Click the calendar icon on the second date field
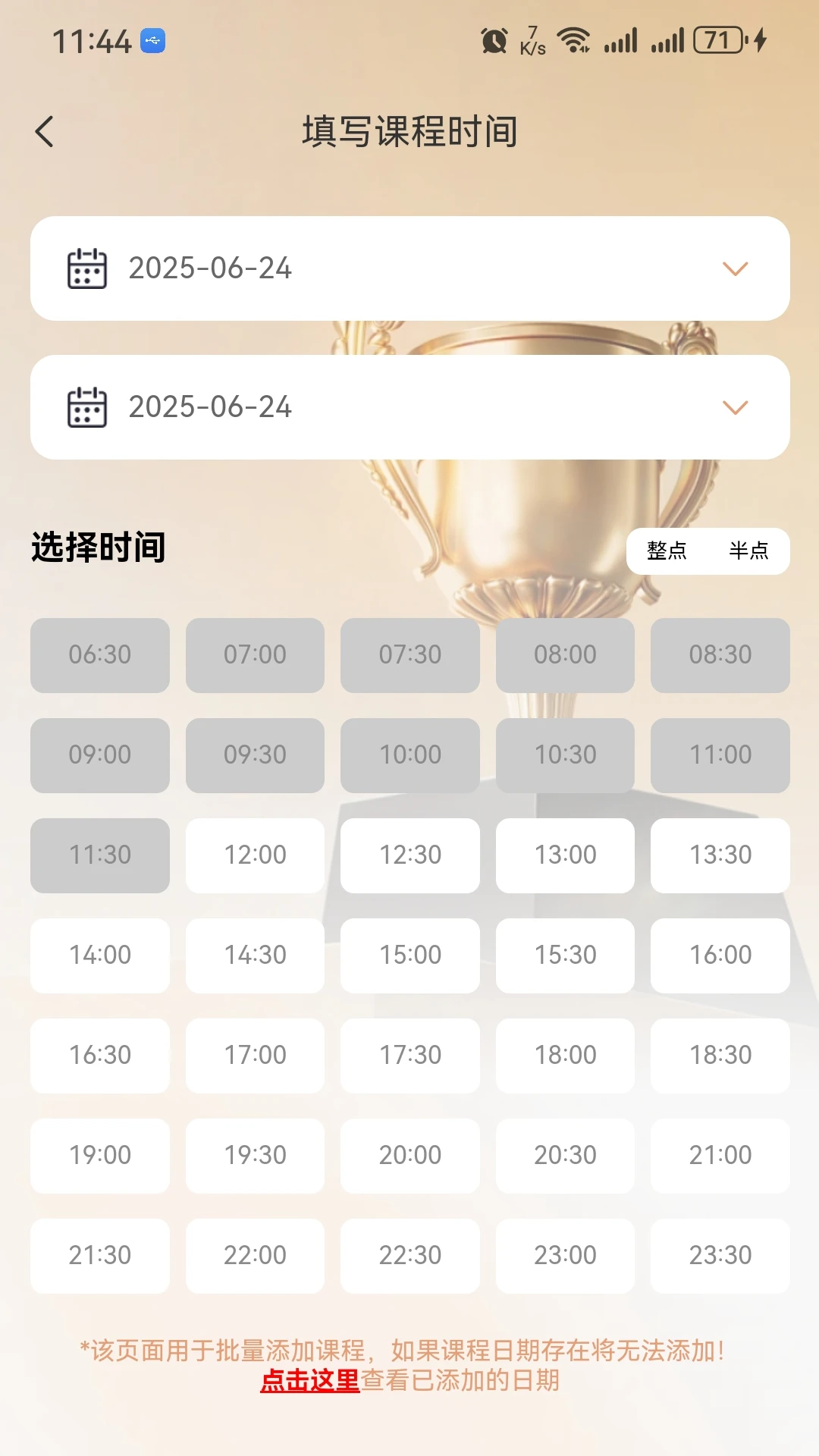Screen dimensions: 819x1456 86,406
